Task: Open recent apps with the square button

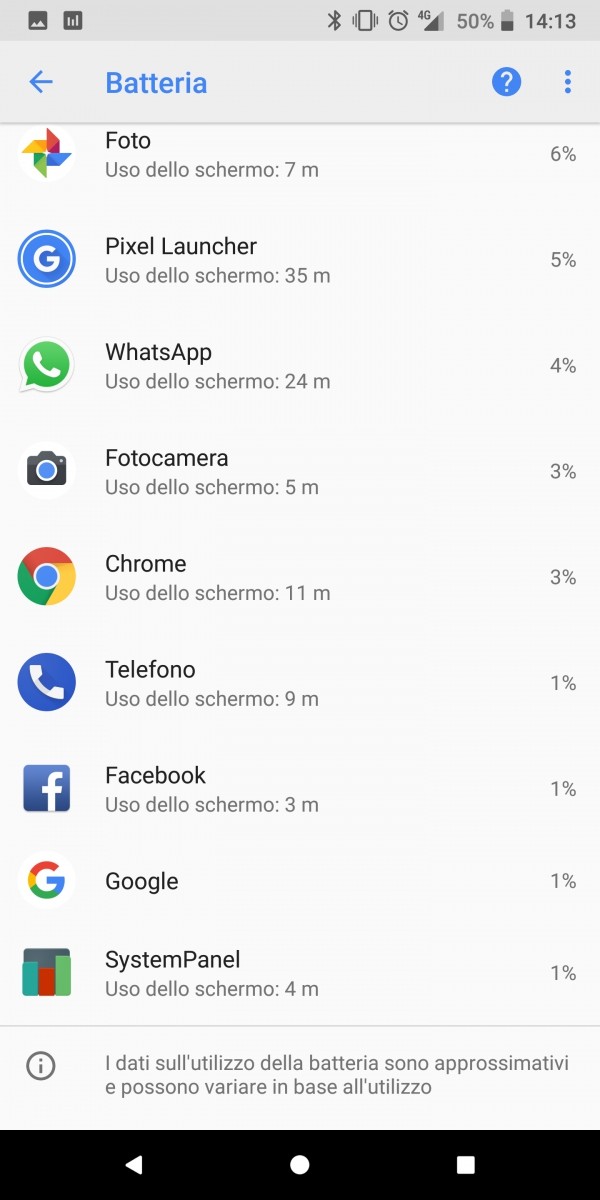Action: pyautogui.click(x=465, y=1164)
